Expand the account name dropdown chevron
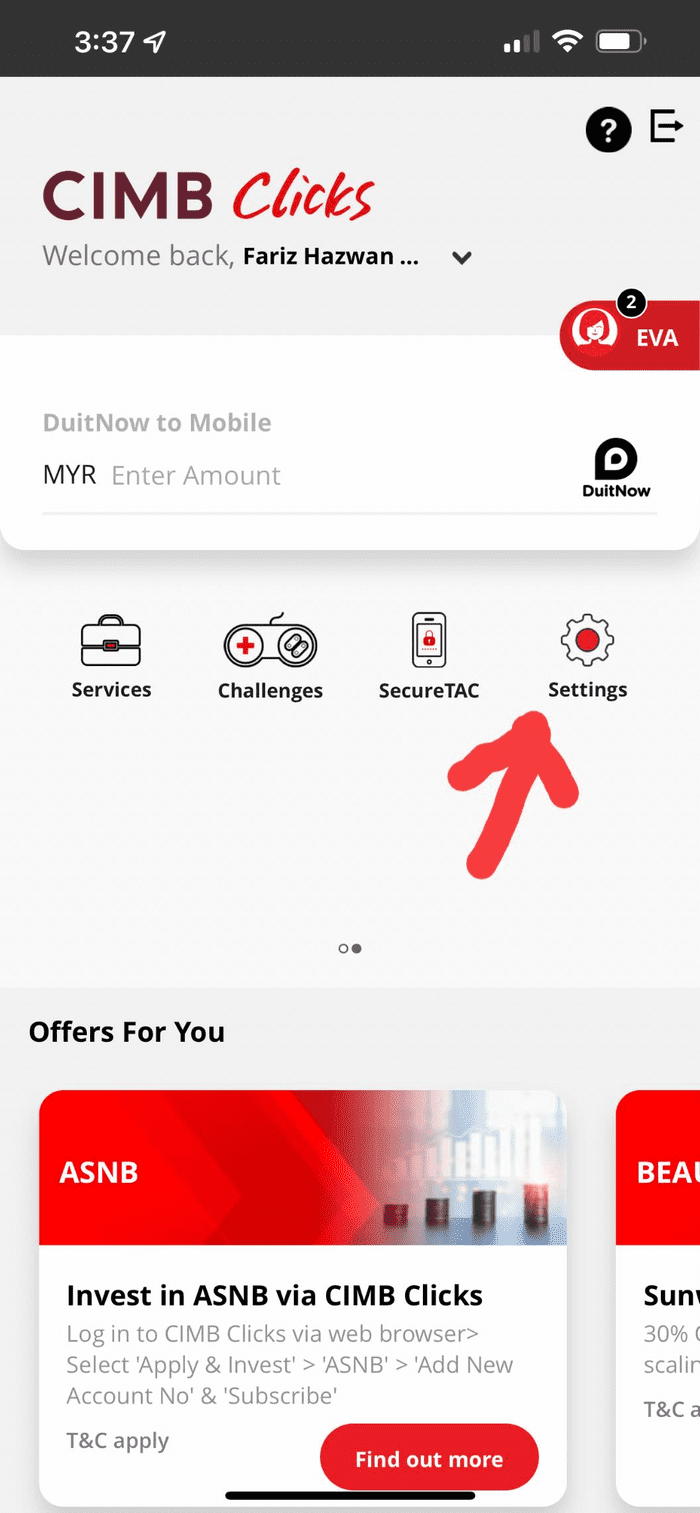This screenshot has height=1513, width=700. (x=461, y=258)
